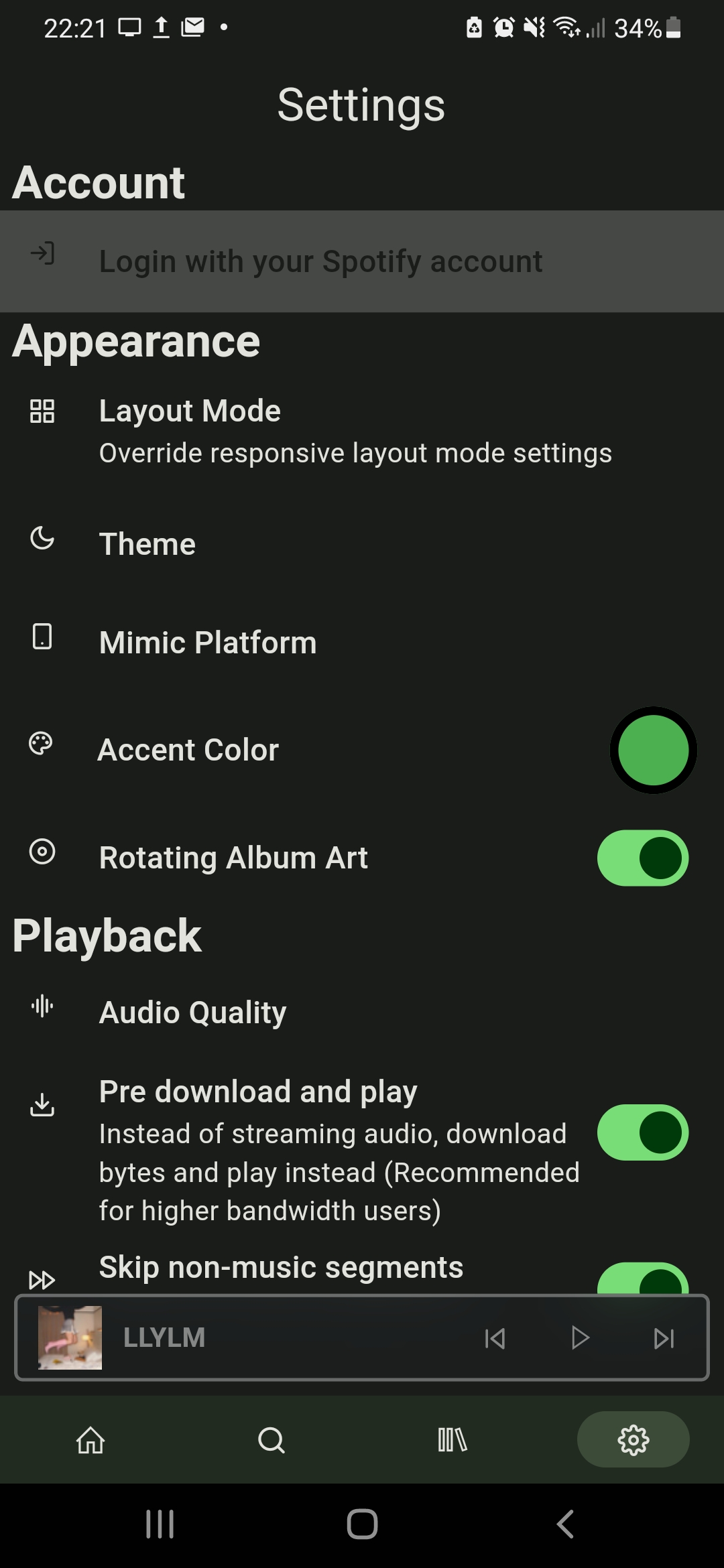Select the Layout Mode grid icon
The image size is (724, 1568).
pyautogui.click(x=42, y=411)
